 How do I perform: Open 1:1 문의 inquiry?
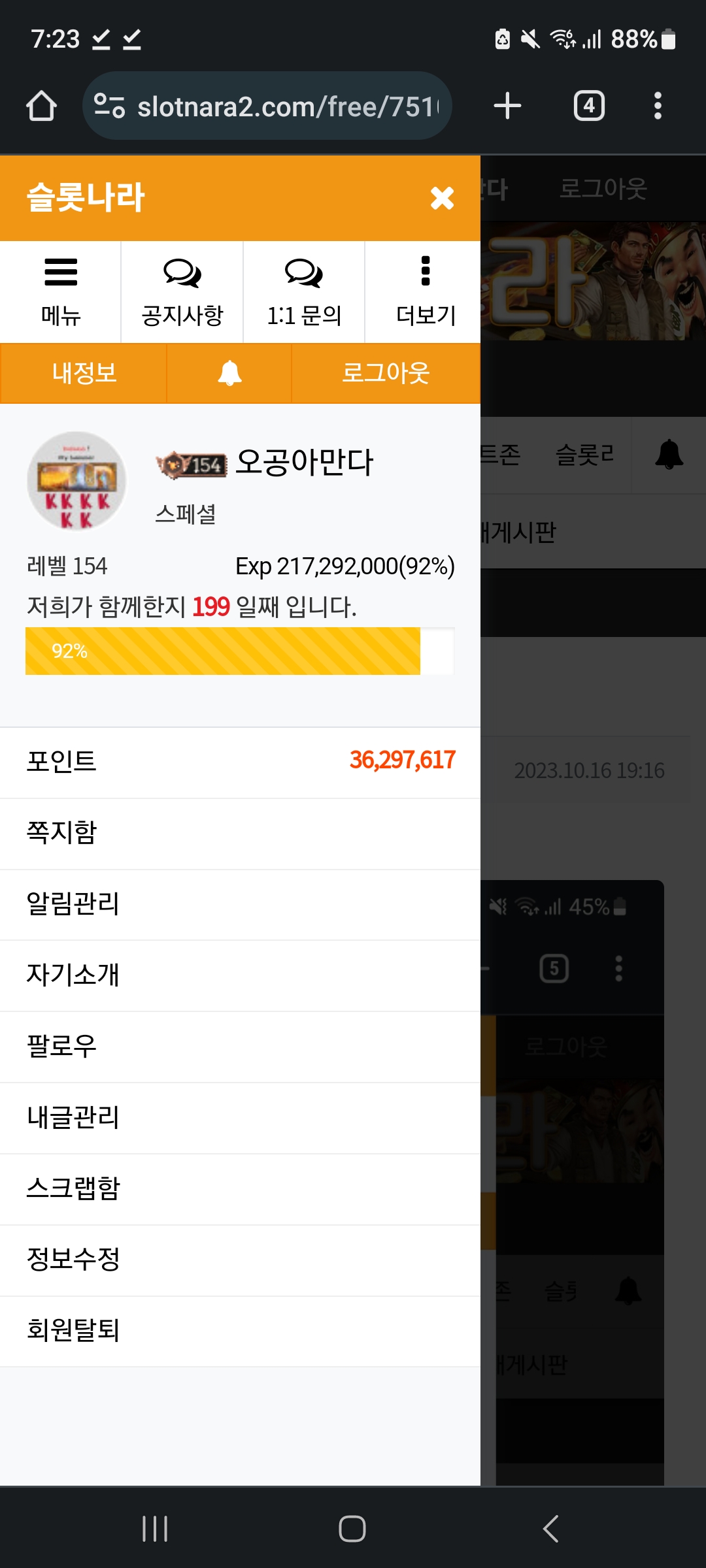click(x=304, y=292)
